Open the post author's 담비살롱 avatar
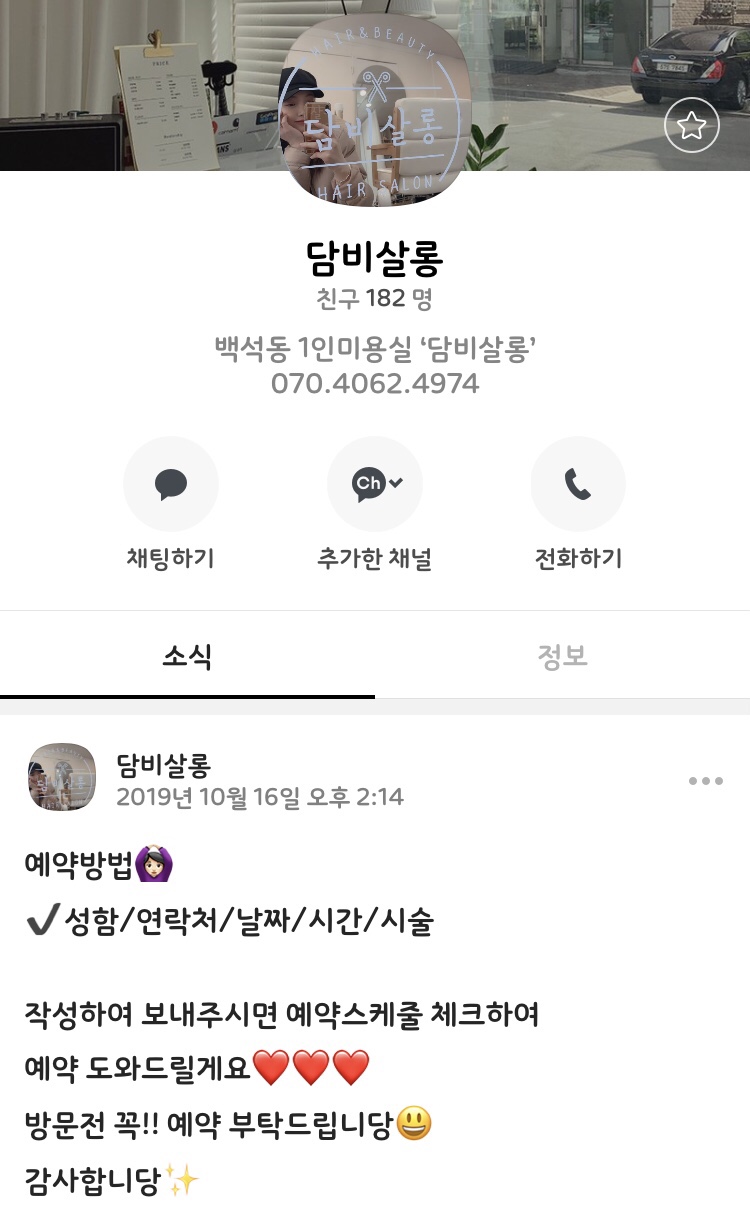The width and height of the screenshot is (750, 1224). tap(62, 777)
